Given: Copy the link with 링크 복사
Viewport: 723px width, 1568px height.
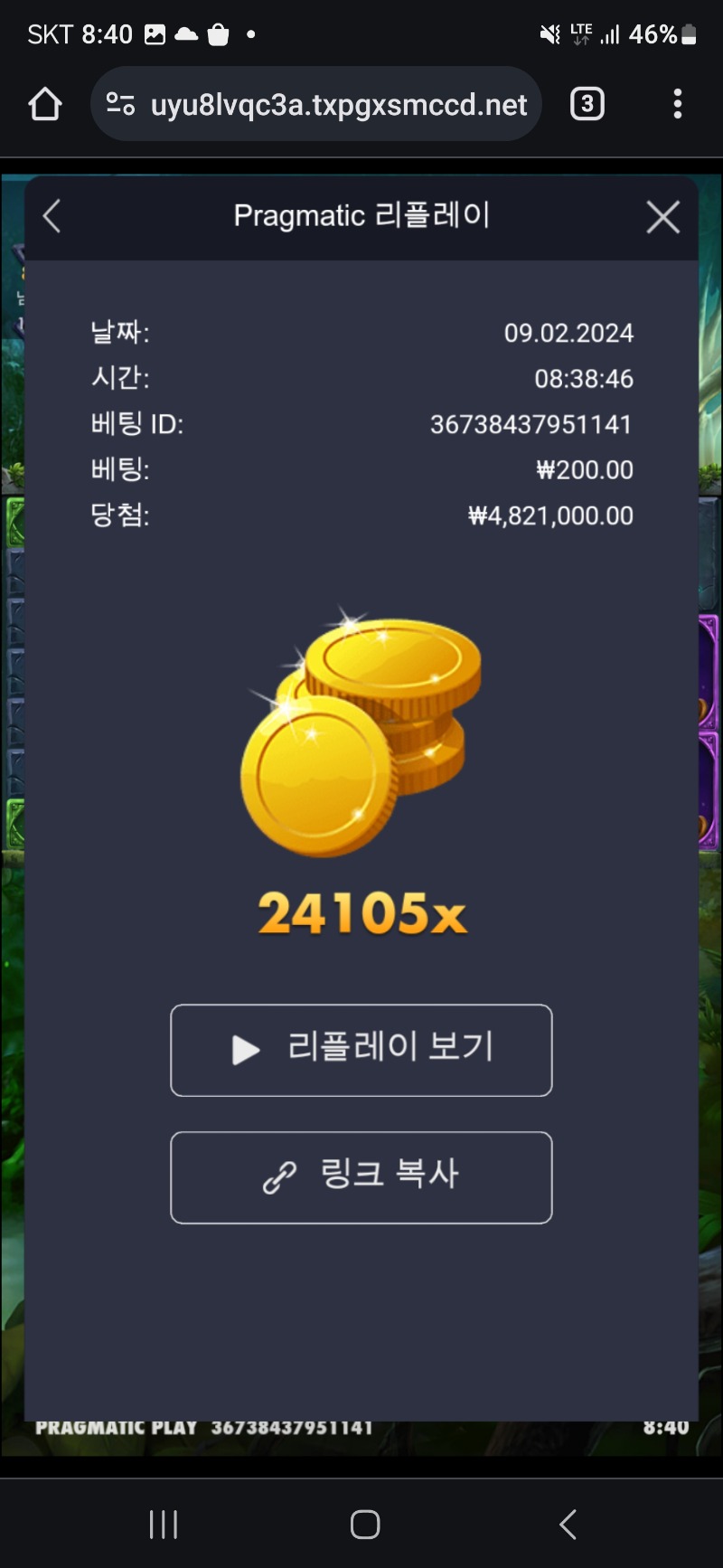Looking at the screenshot, I should pyautogui.click(x=361, y=1177).
